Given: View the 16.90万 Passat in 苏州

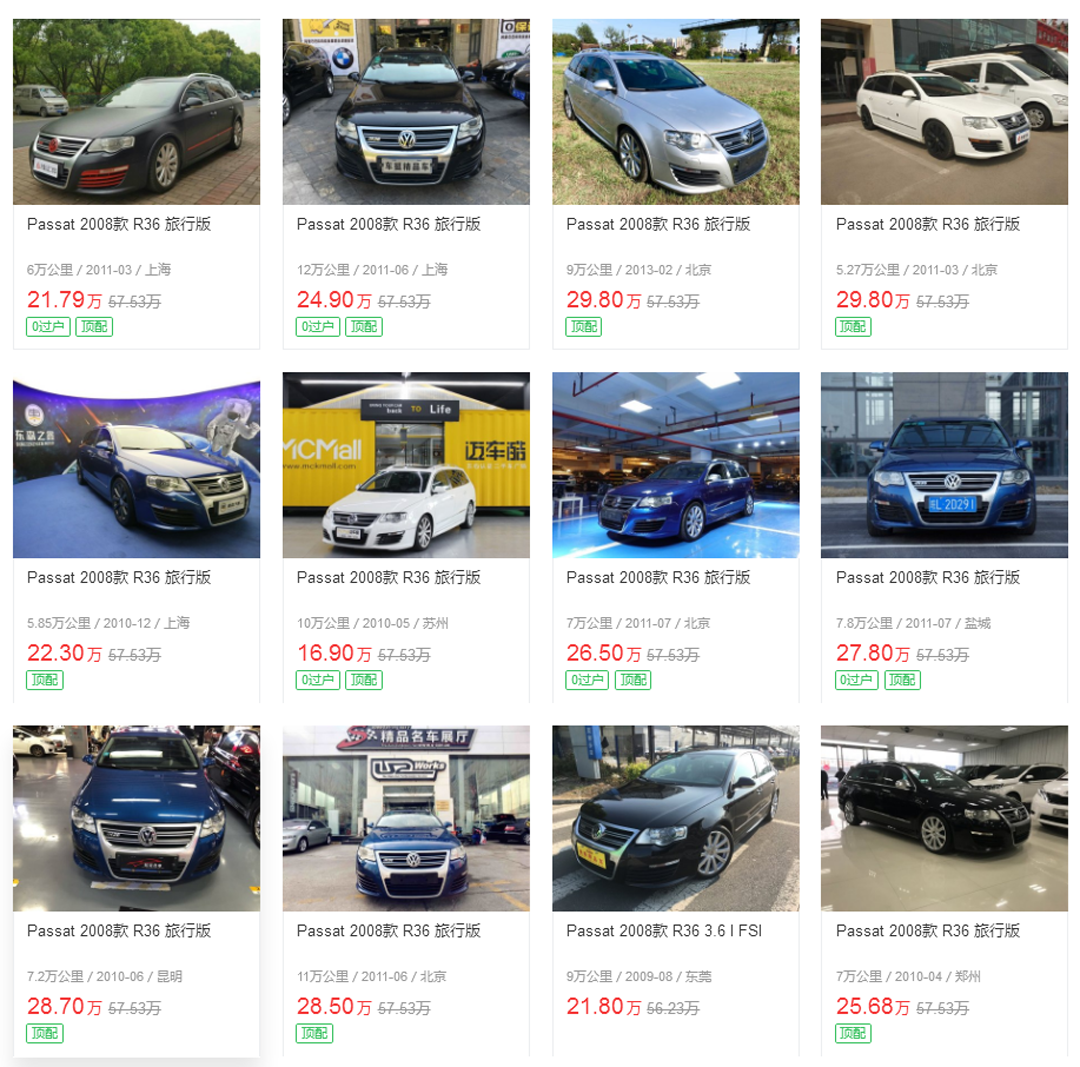Looking at the screenshot, I should [388, 578].
